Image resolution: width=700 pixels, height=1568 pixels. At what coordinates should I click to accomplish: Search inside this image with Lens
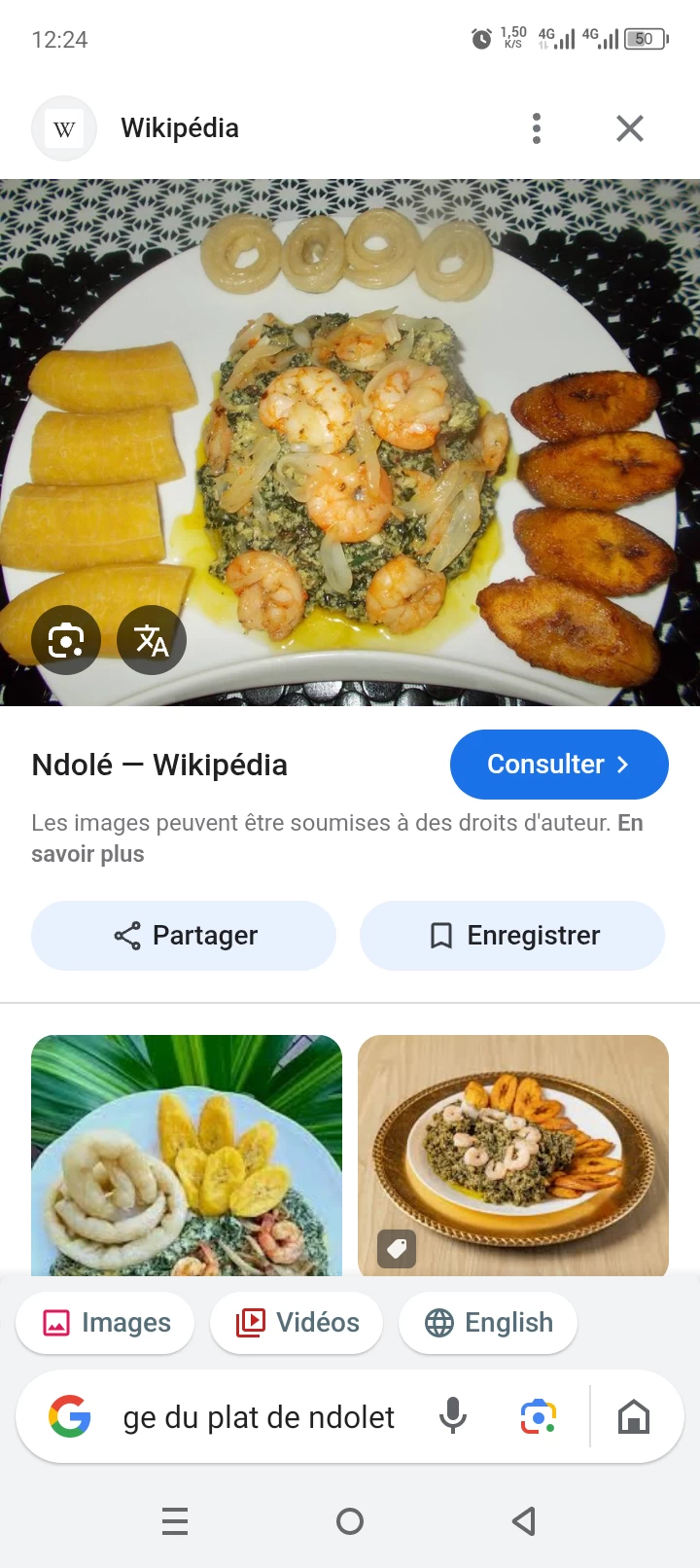[66, 640]
